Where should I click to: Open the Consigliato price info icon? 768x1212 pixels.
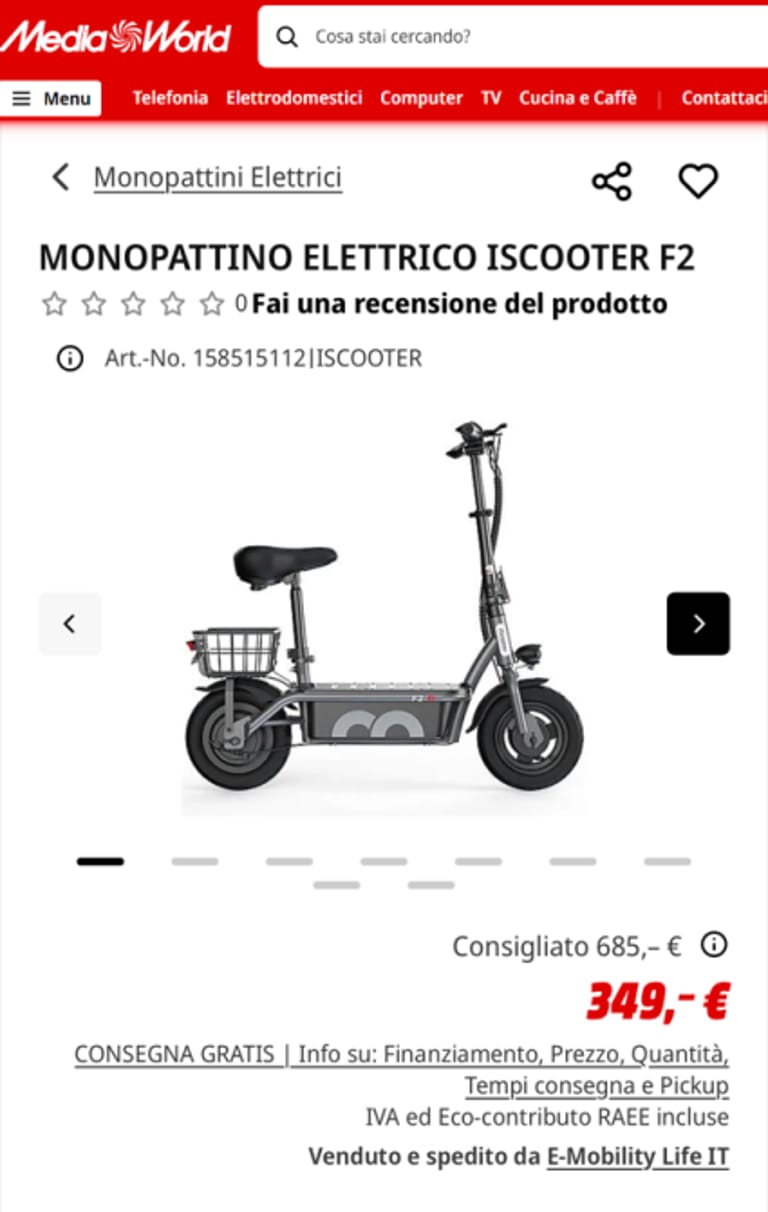point(713,944)
